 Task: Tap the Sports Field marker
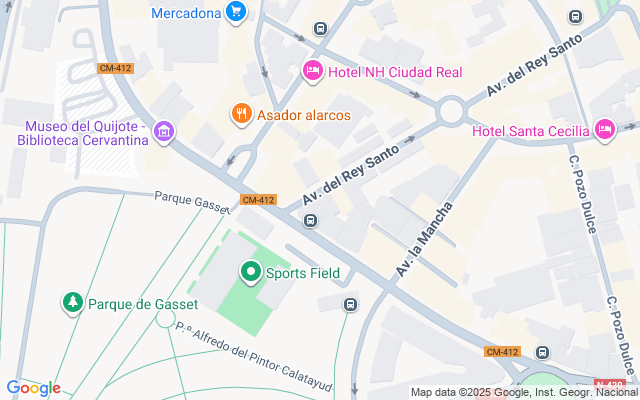[x=251, y=272]
